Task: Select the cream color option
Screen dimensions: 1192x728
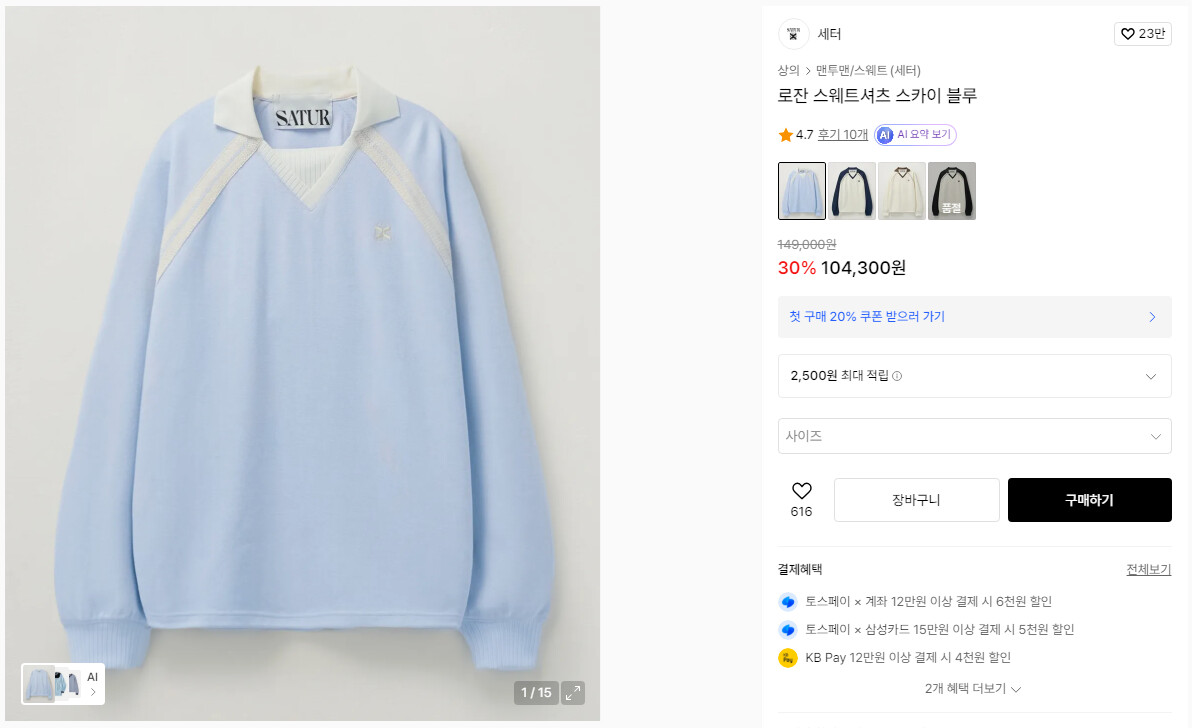Action: (902, 191)
